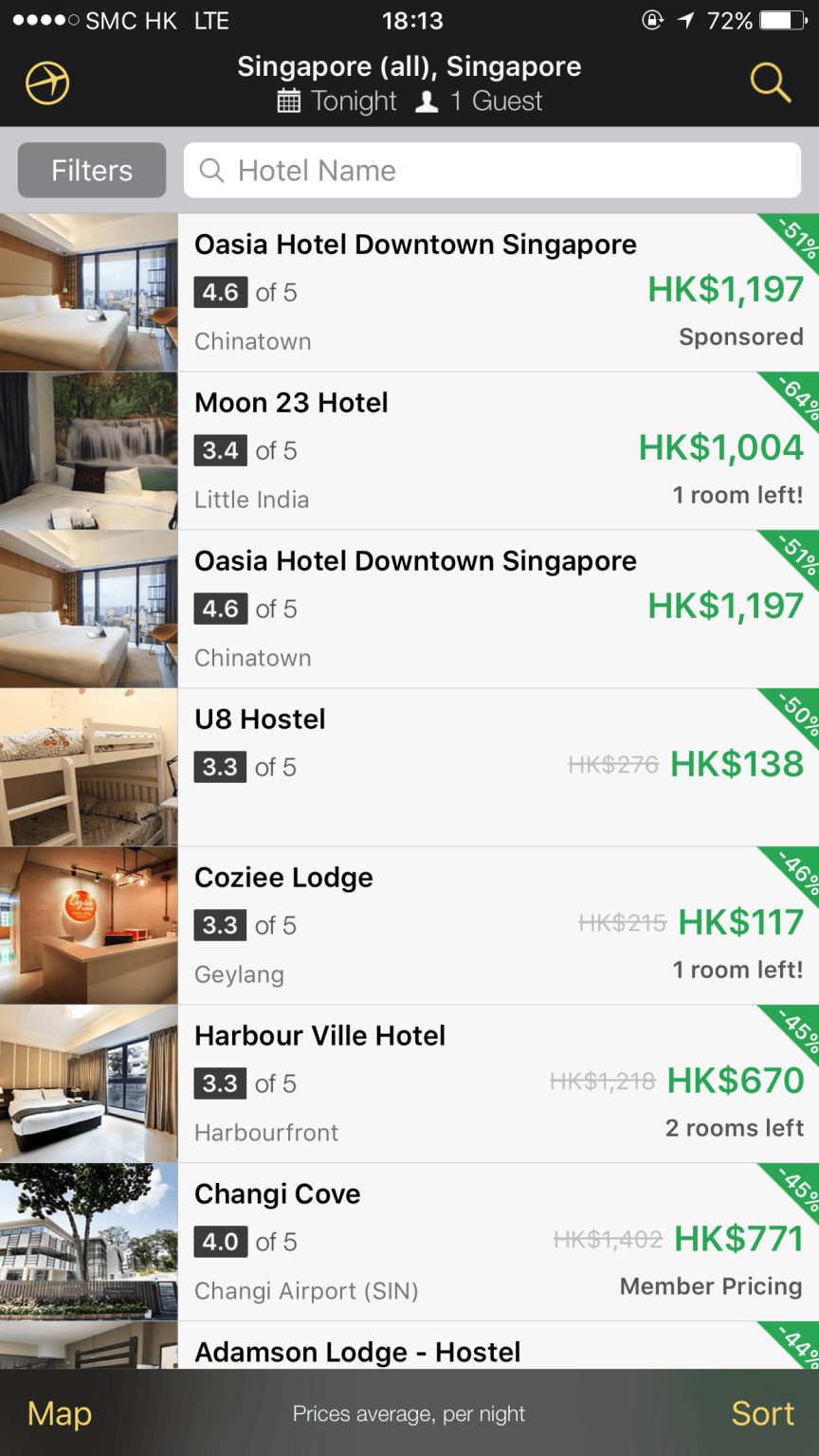Switch to Map view

point(60,1413)
